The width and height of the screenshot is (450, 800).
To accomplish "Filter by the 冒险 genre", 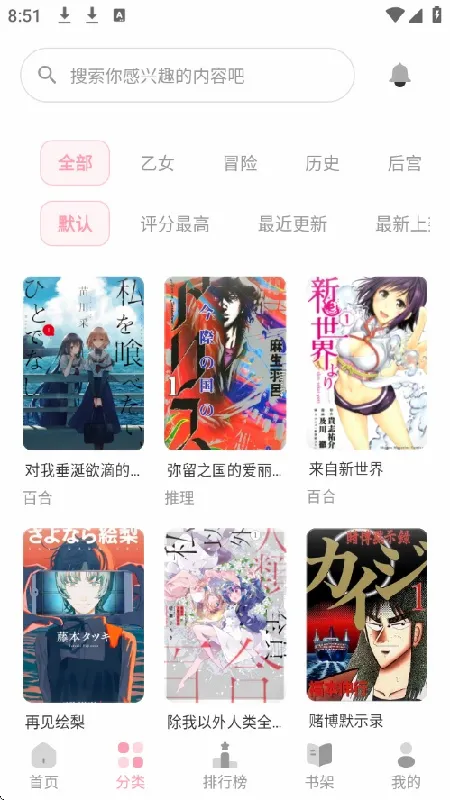I will pyautogui.click(x=240, y=163).
